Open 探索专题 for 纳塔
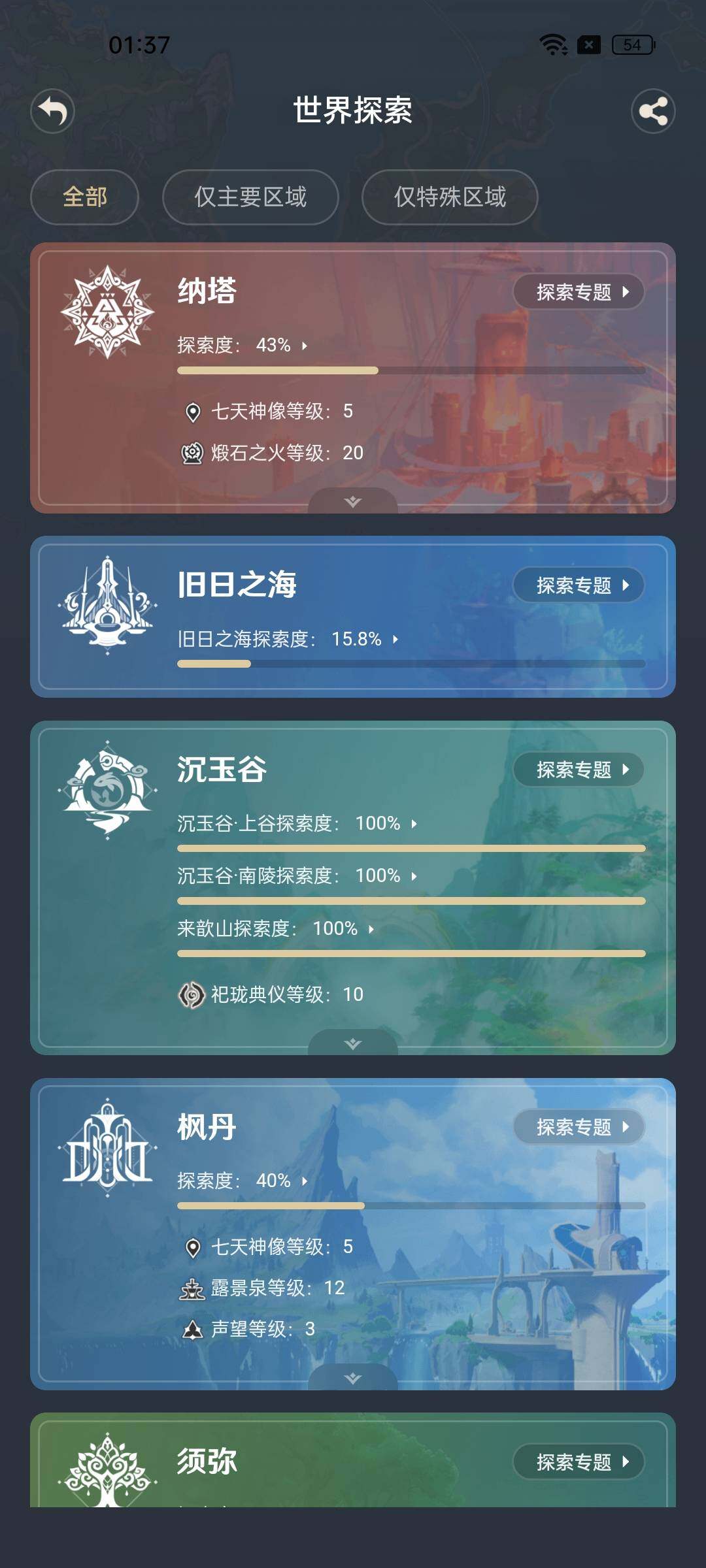 (579, 291)
